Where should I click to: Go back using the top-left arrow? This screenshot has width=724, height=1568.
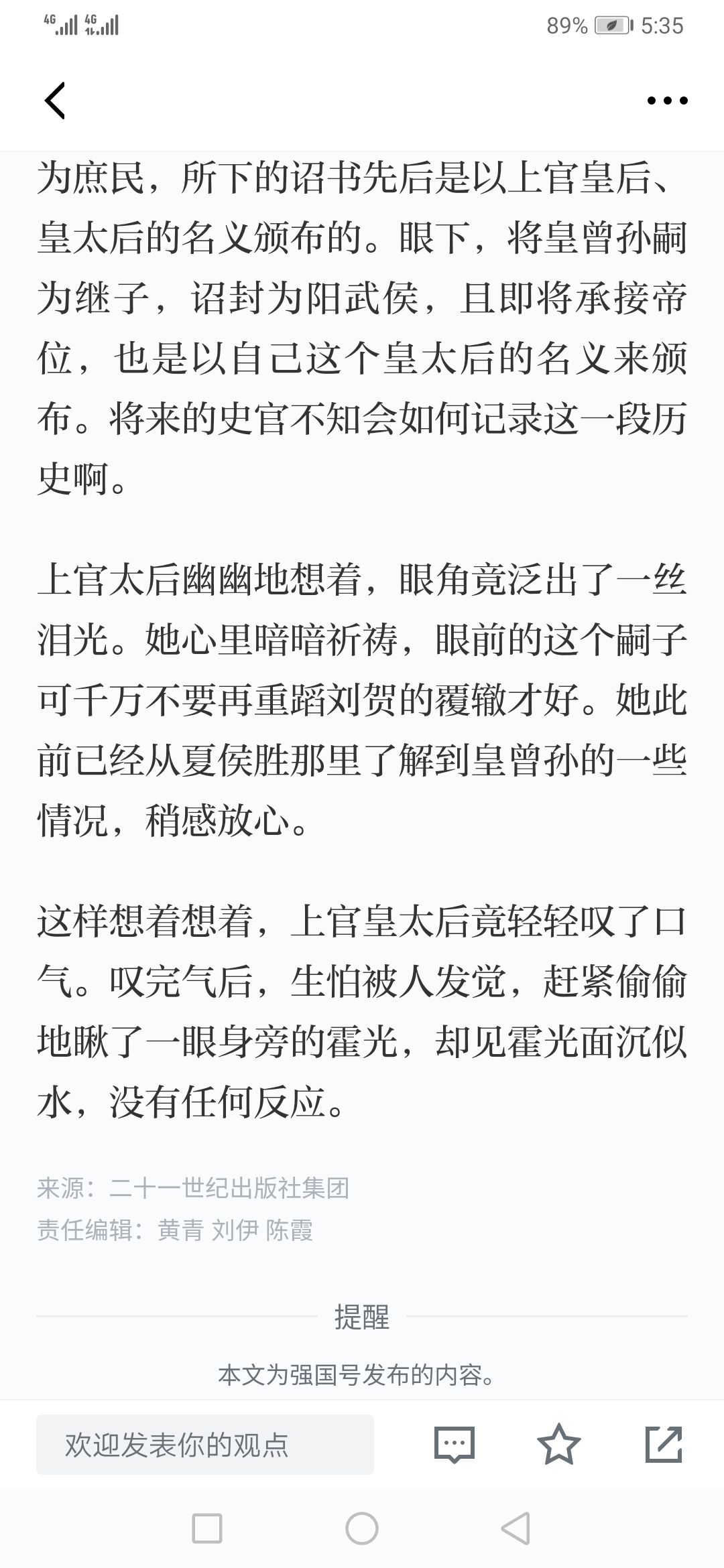[x=55, y=101]
